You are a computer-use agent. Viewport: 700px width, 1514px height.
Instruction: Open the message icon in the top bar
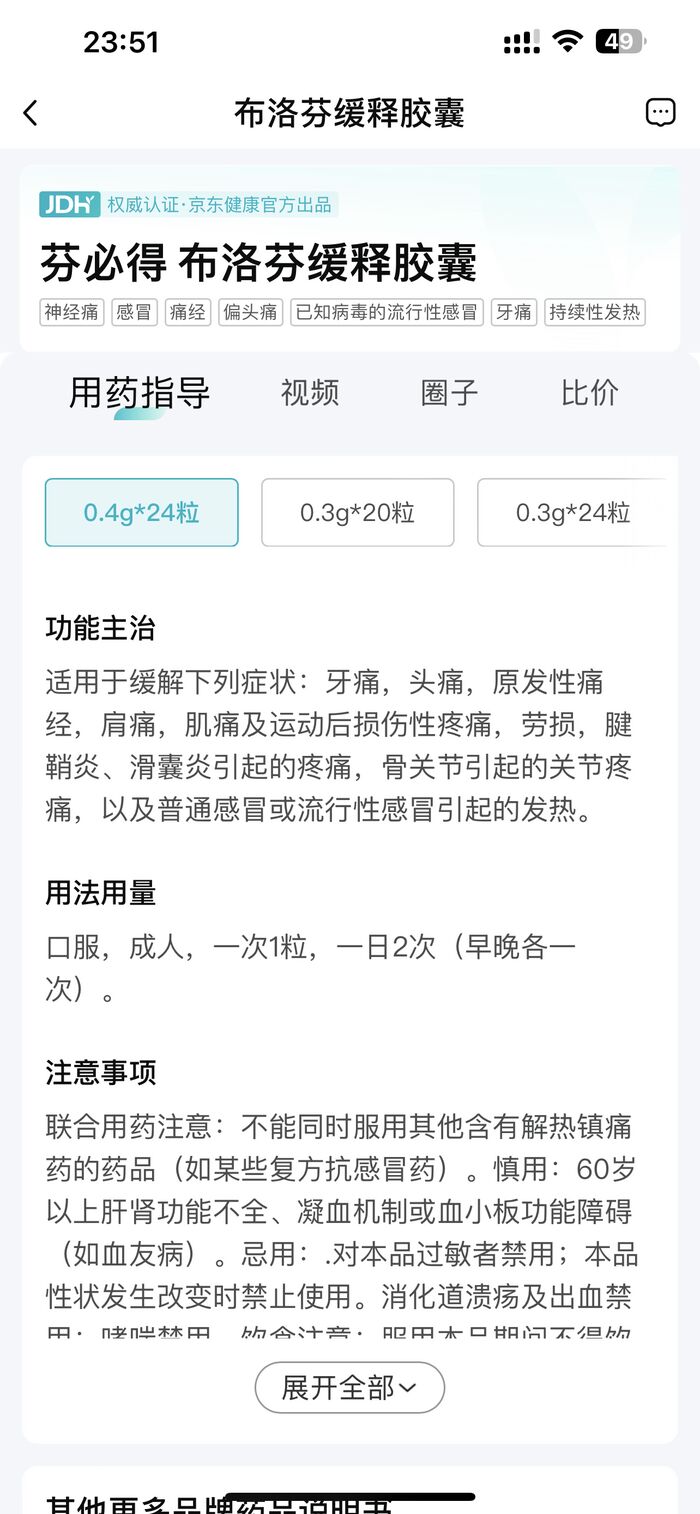coord(660,113)
